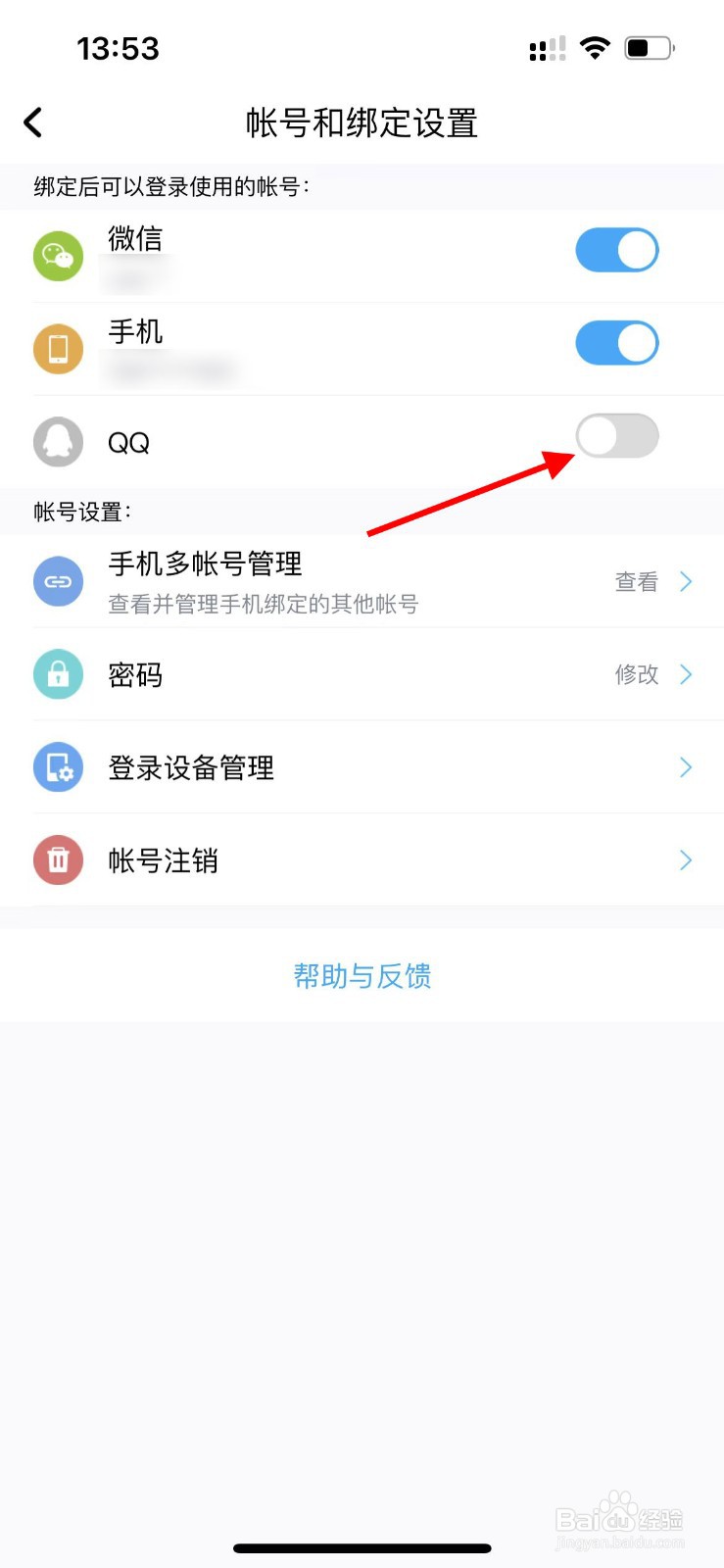Open the 登录设备管理 chevron
This screenshot has width=724, height=1568.
click(685, 767)
